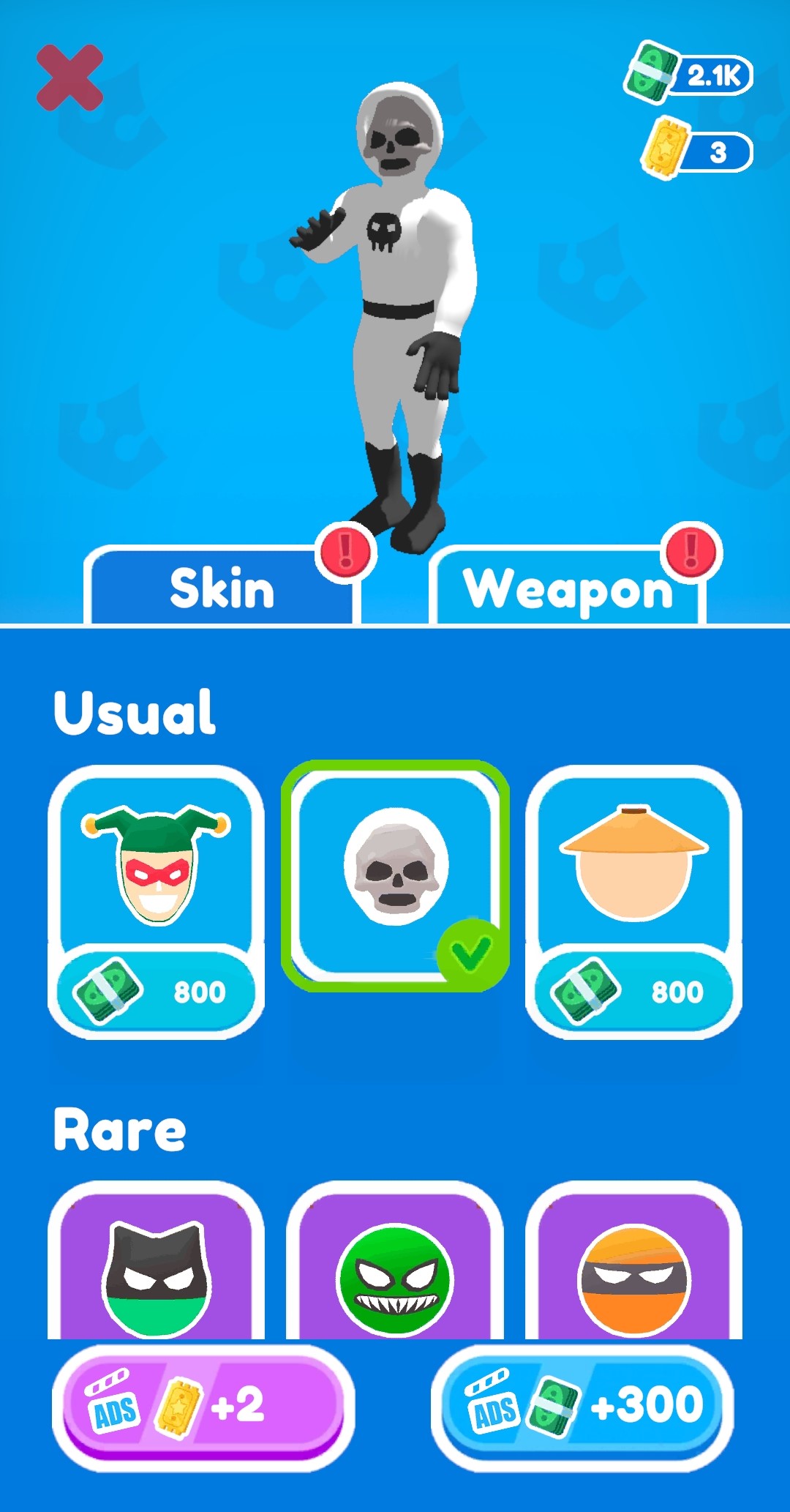Screen dimensions: 790x1512
Task: Watch an ad for +300 cash
Action: point(583,1407)
